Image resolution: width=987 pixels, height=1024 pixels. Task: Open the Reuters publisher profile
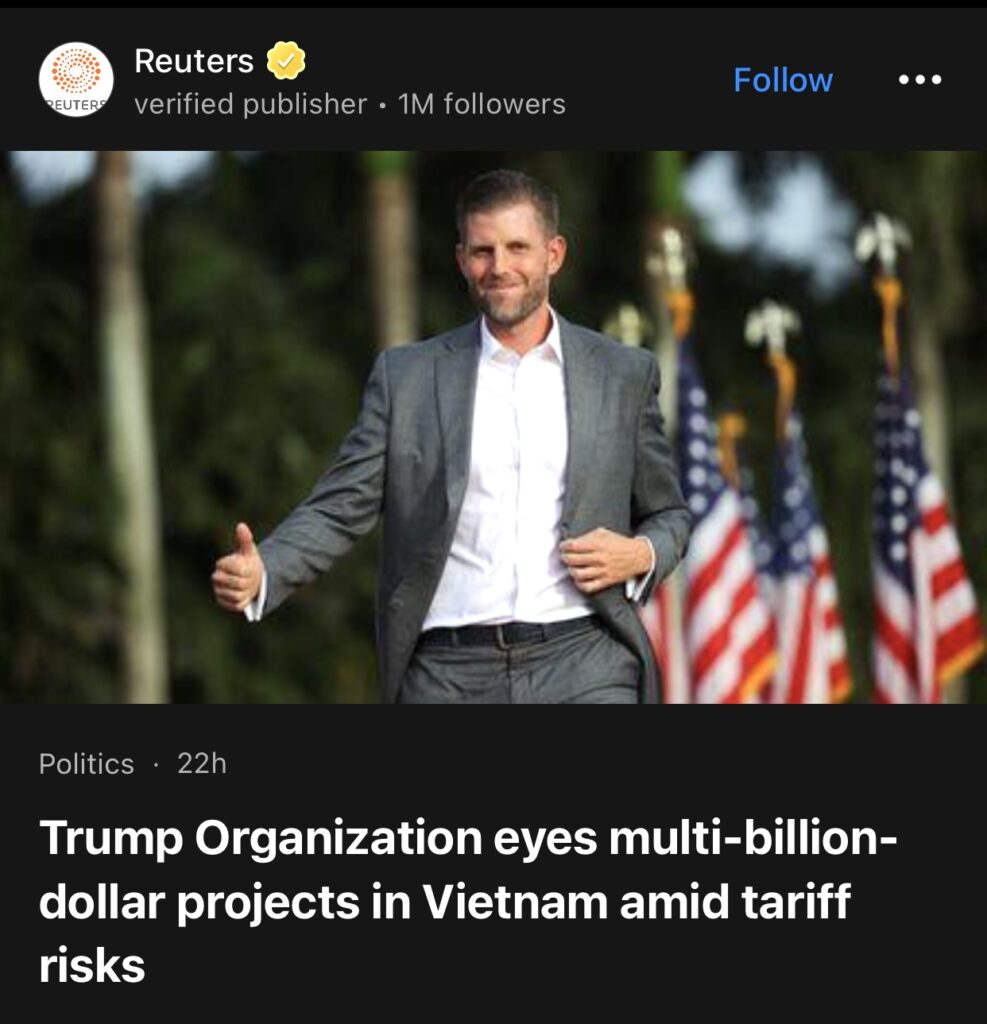pos(194,62)
